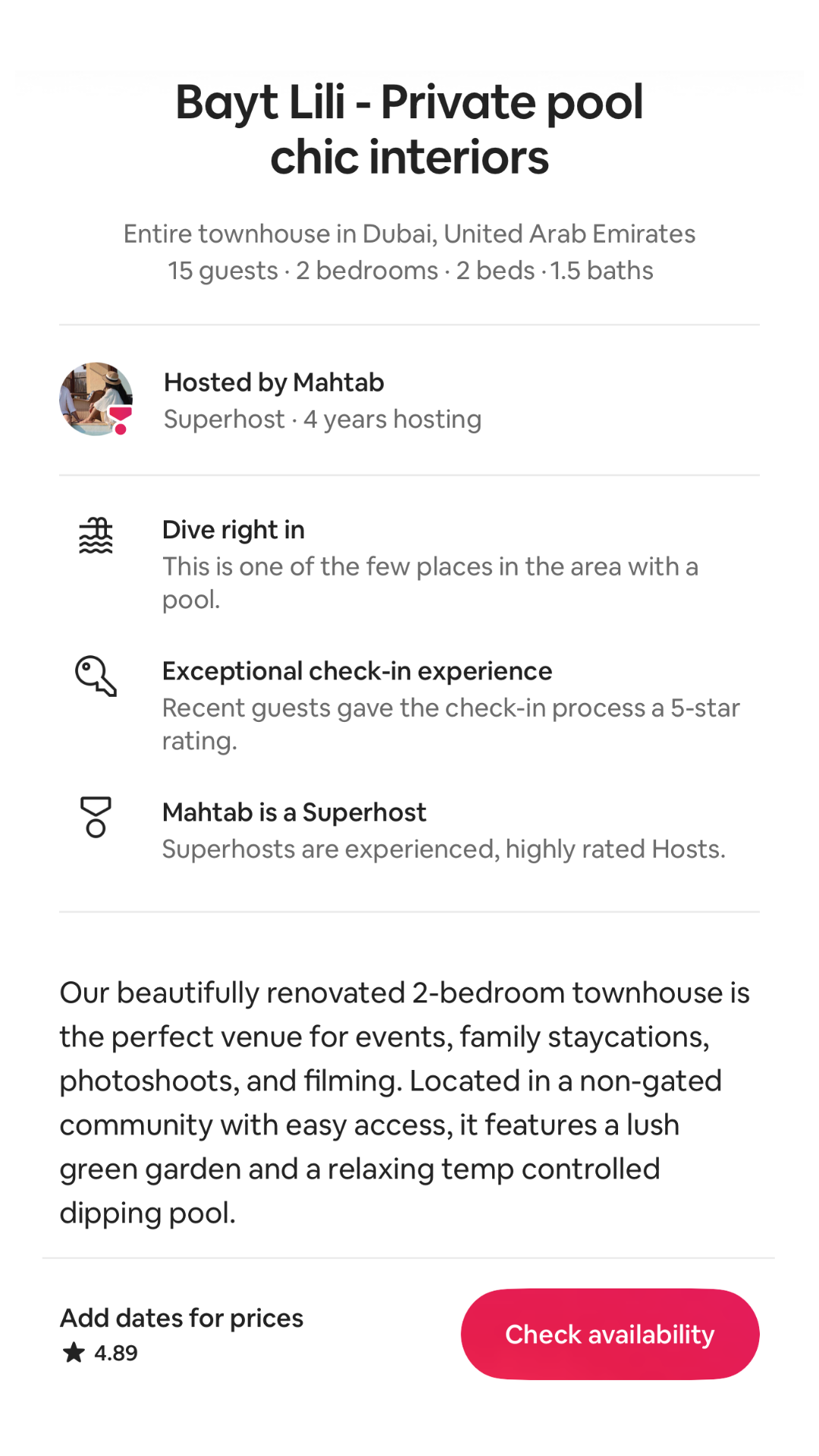This screenshot has width=819, height=1456.
Task: Click Check availability
Action: click(x=609, y=1334)
